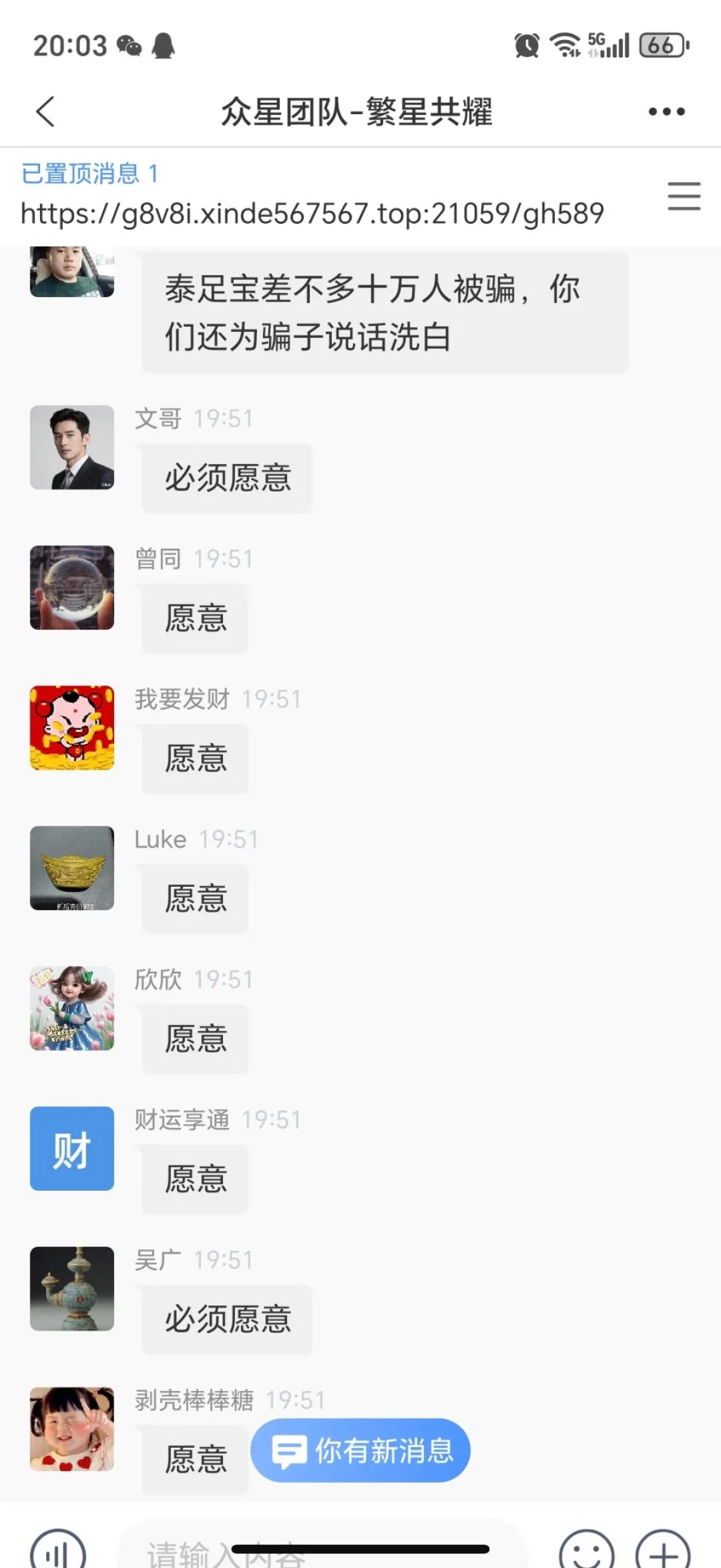721x1568 pixels.
Task: Open the pinned xinde567567 link
Action: [x=312, y=214]
